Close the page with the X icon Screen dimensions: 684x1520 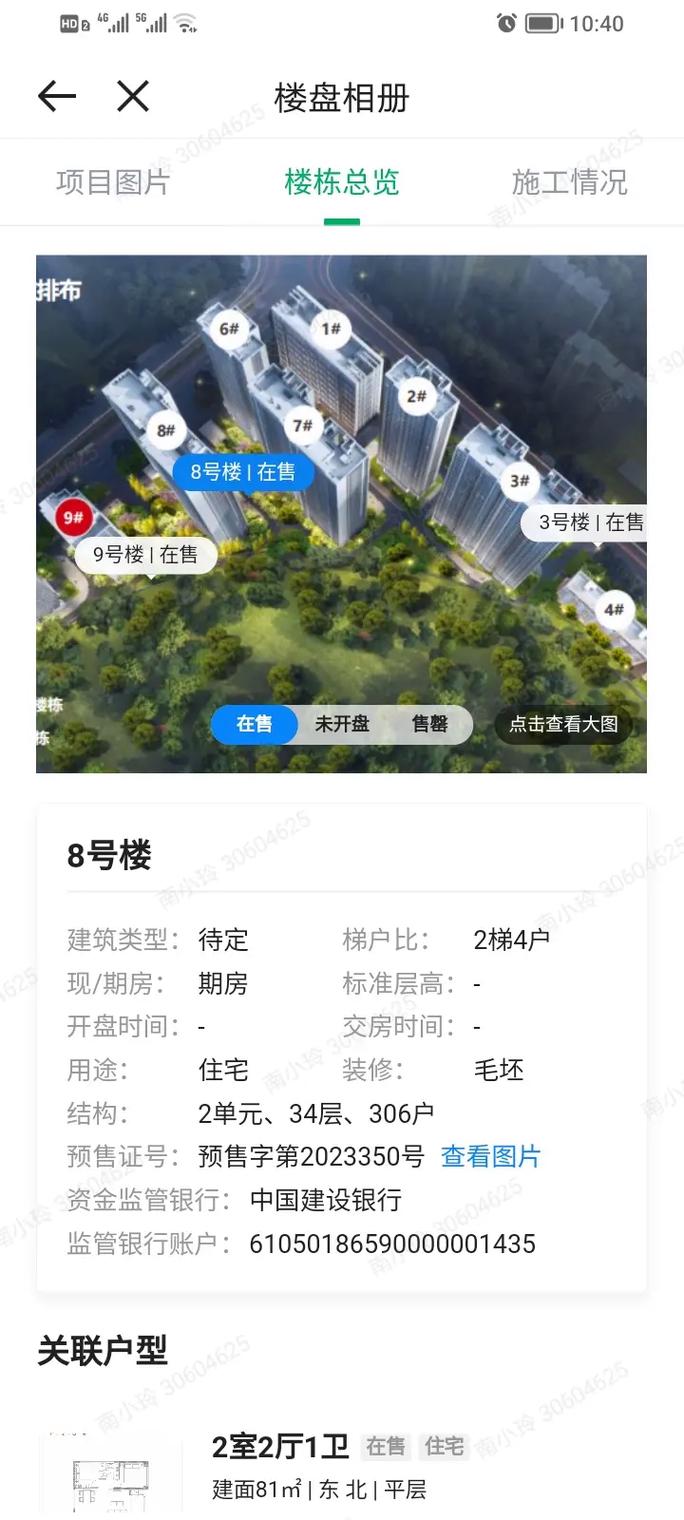(133, 97)
